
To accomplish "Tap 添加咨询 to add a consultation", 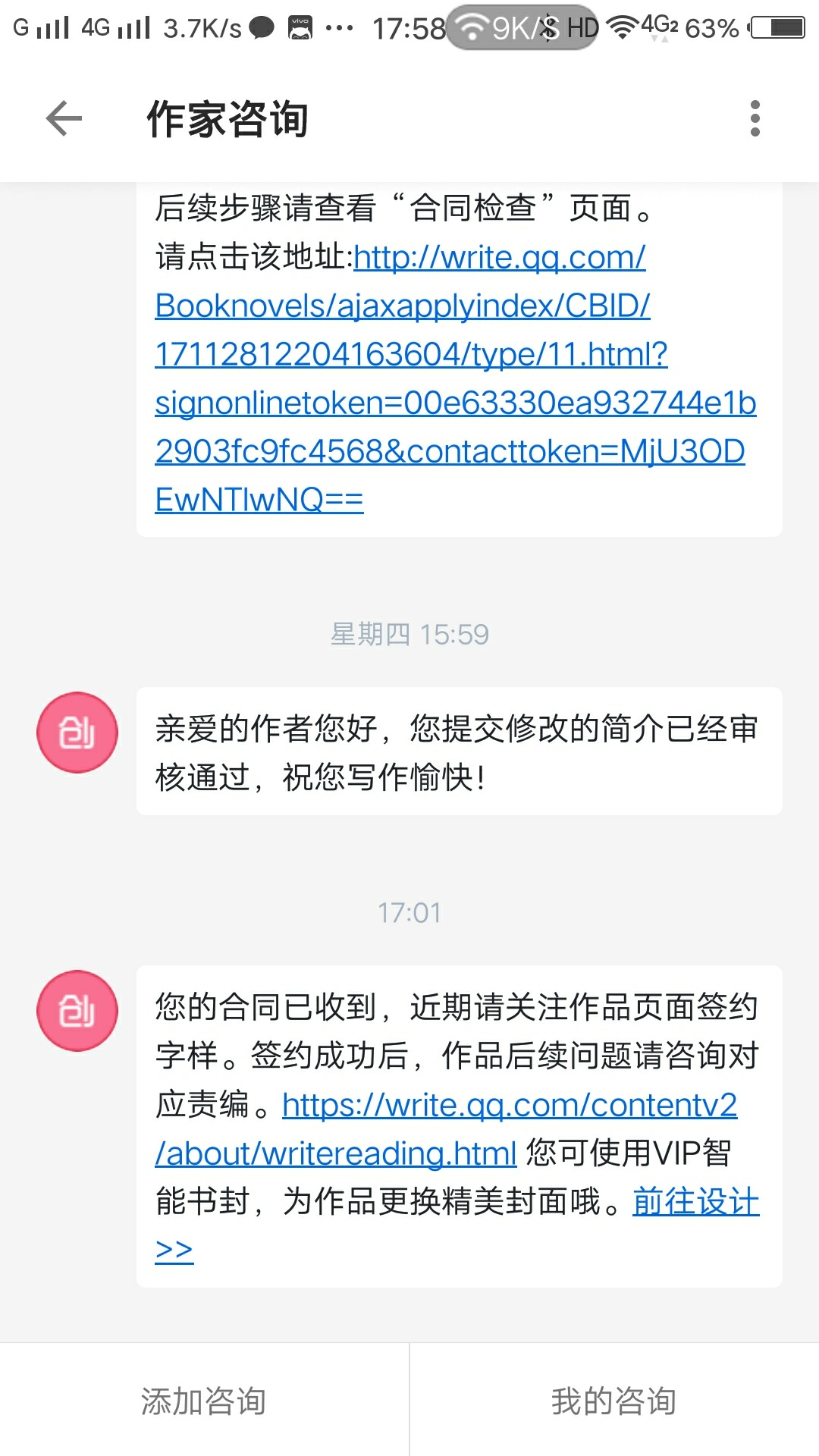I will pos(204,1401).
